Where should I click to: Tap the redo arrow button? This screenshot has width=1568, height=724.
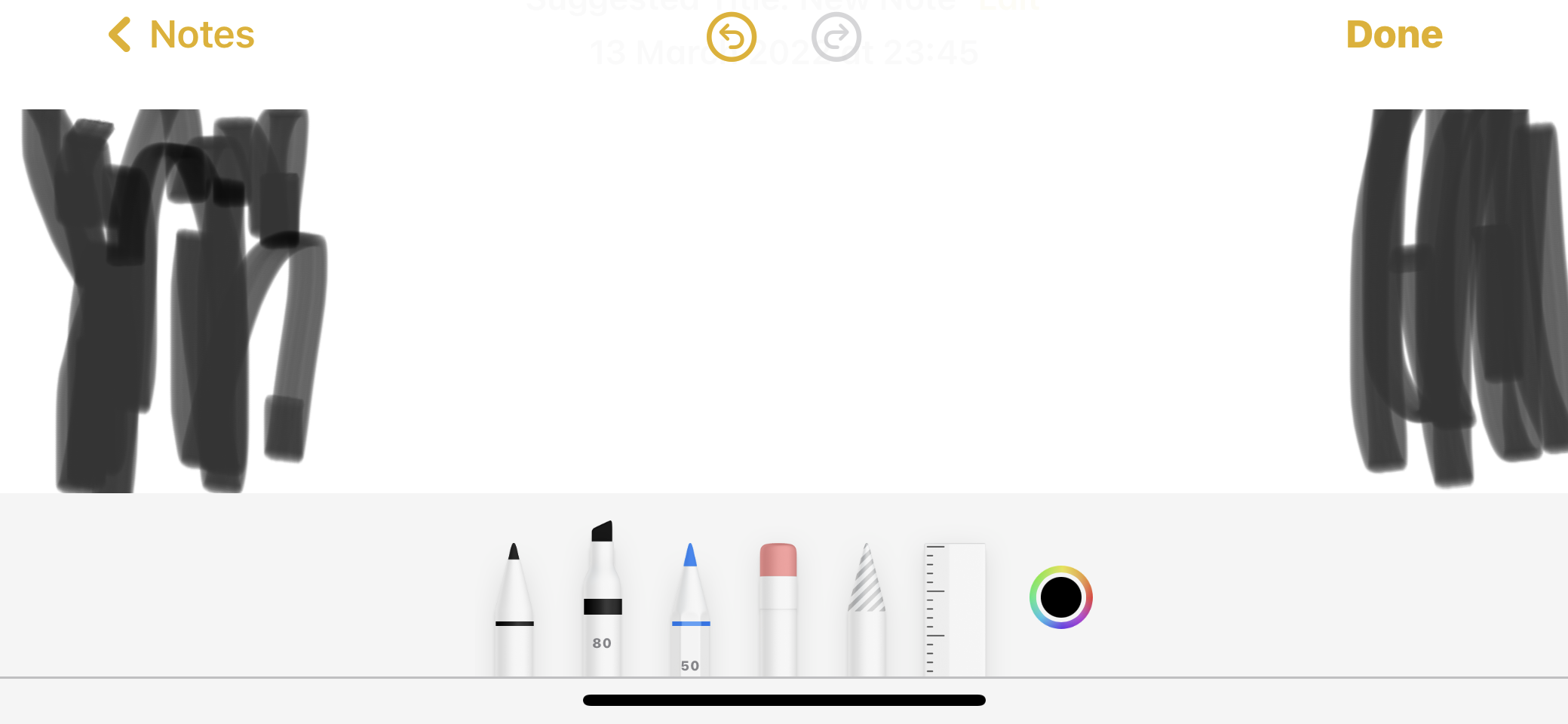click(x=836, y=37)
